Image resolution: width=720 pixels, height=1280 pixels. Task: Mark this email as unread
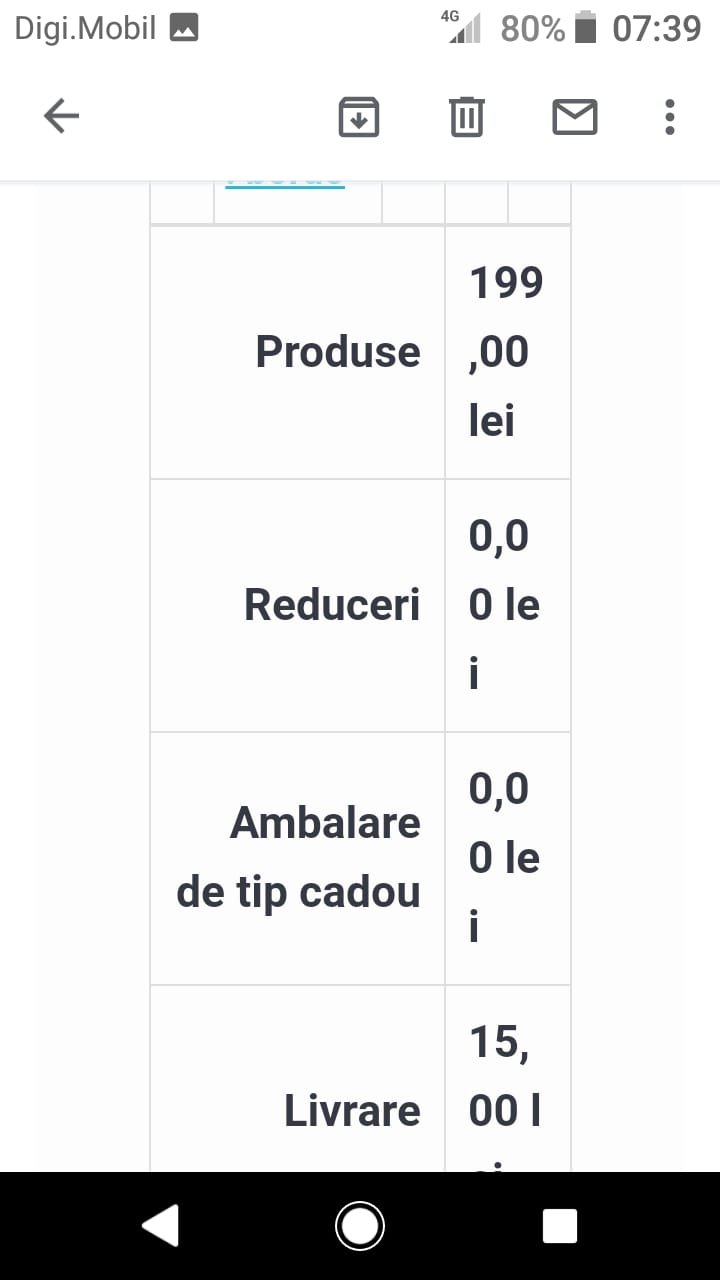click(x=574, y=118)
